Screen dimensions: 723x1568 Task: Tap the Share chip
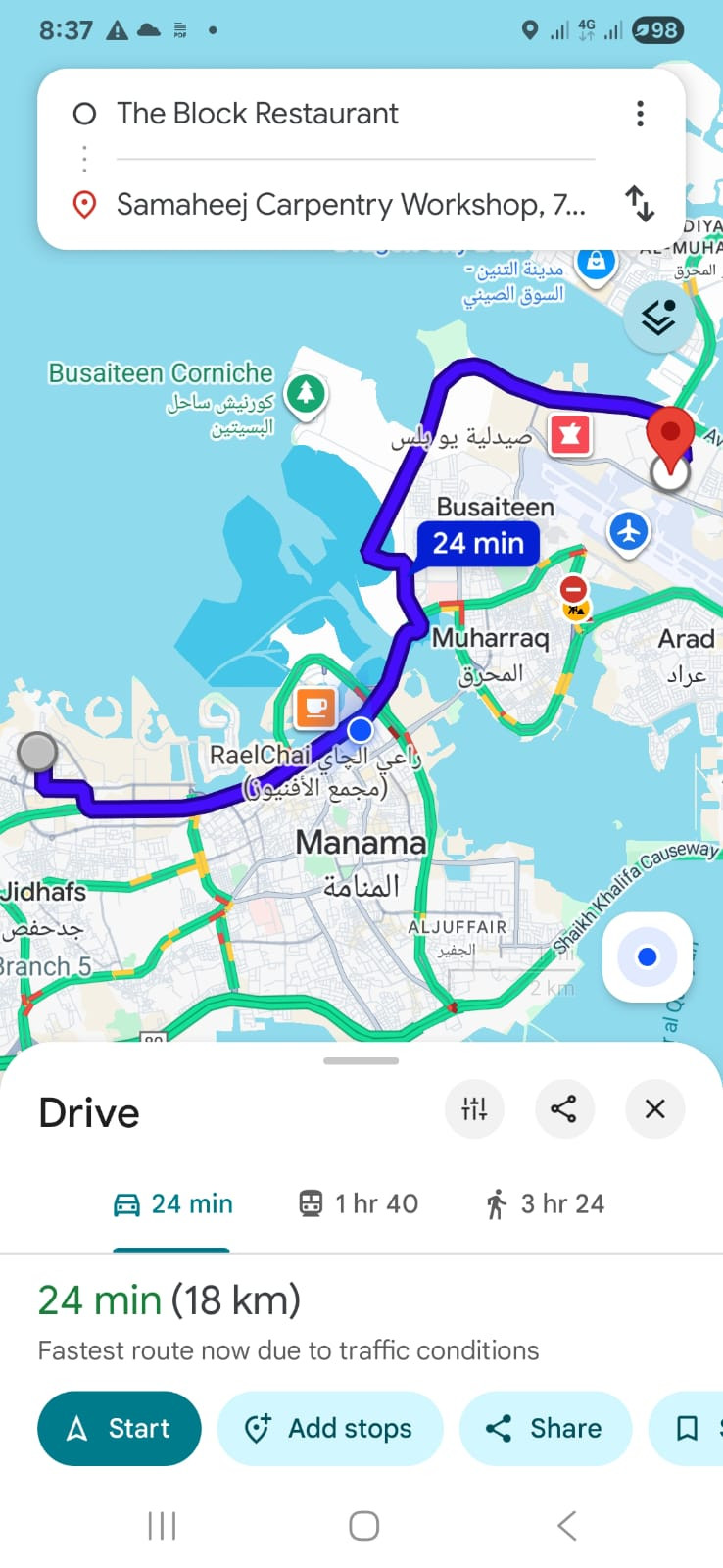point(545,1428)
